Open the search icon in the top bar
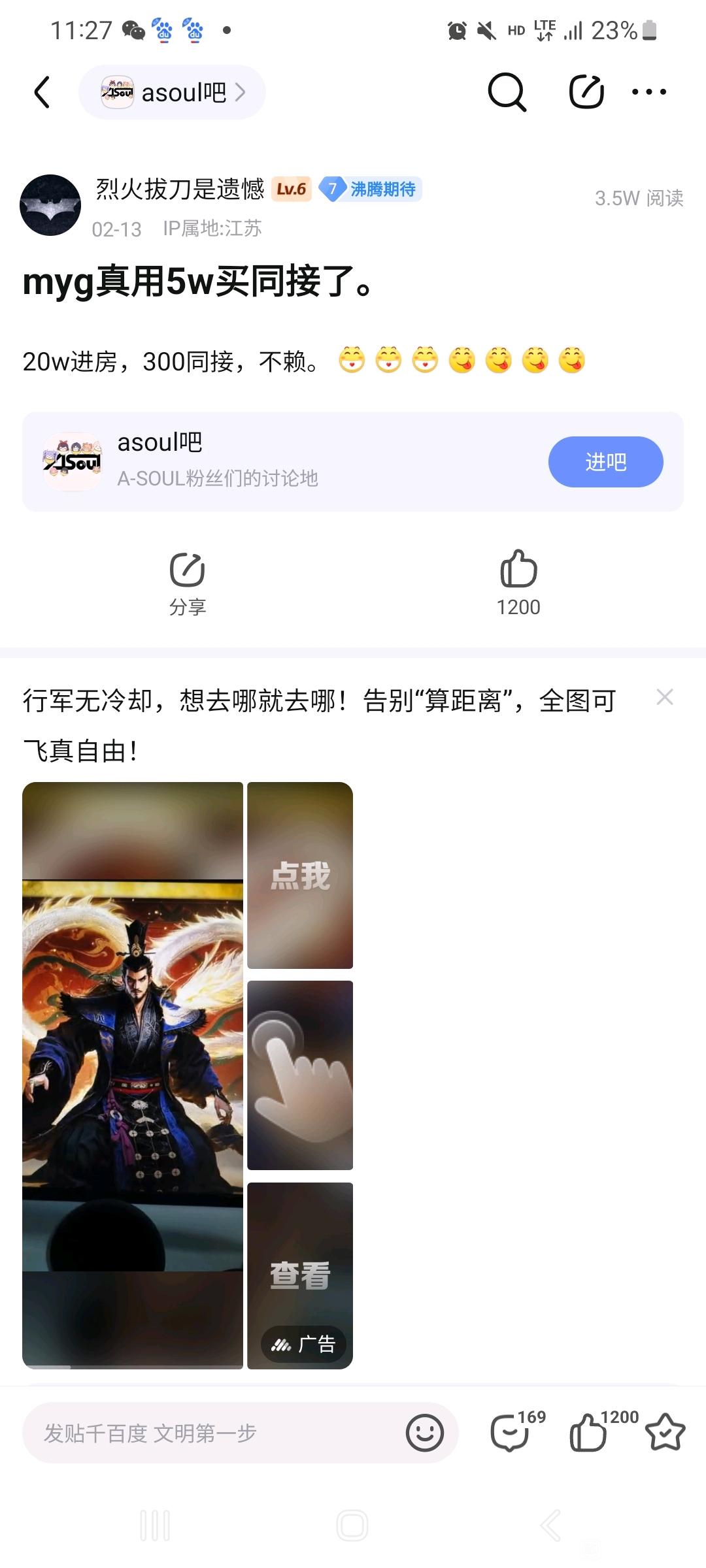706x1568 pixels. point(507,92)
